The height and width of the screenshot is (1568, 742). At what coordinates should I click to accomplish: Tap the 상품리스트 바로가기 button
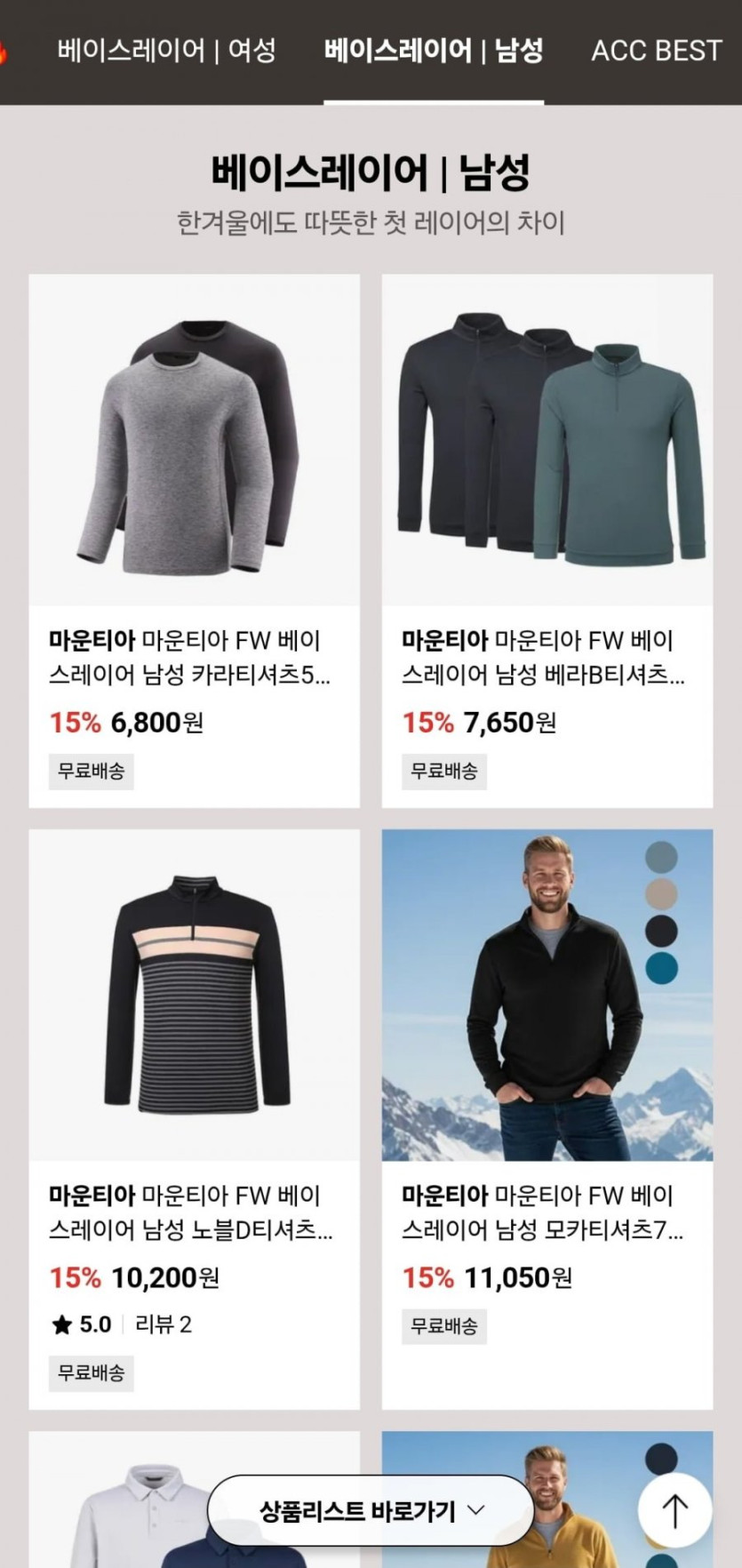click(371, 1510)
